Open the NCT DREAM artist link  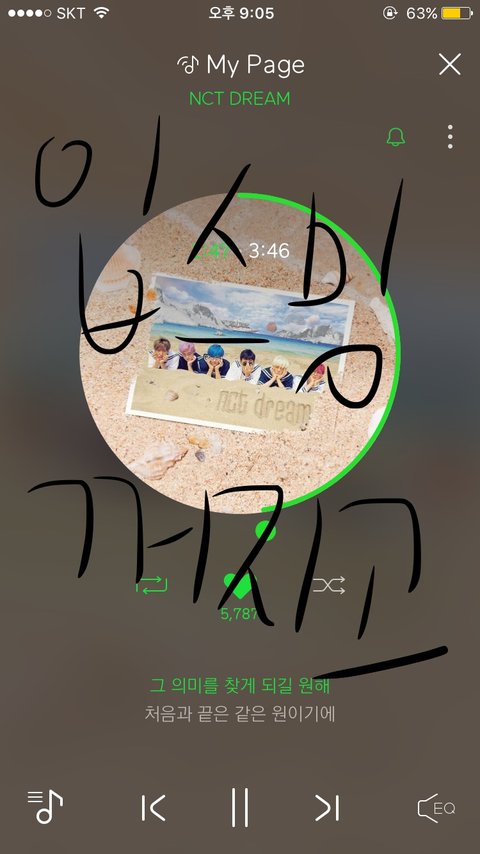click(240, 99)
